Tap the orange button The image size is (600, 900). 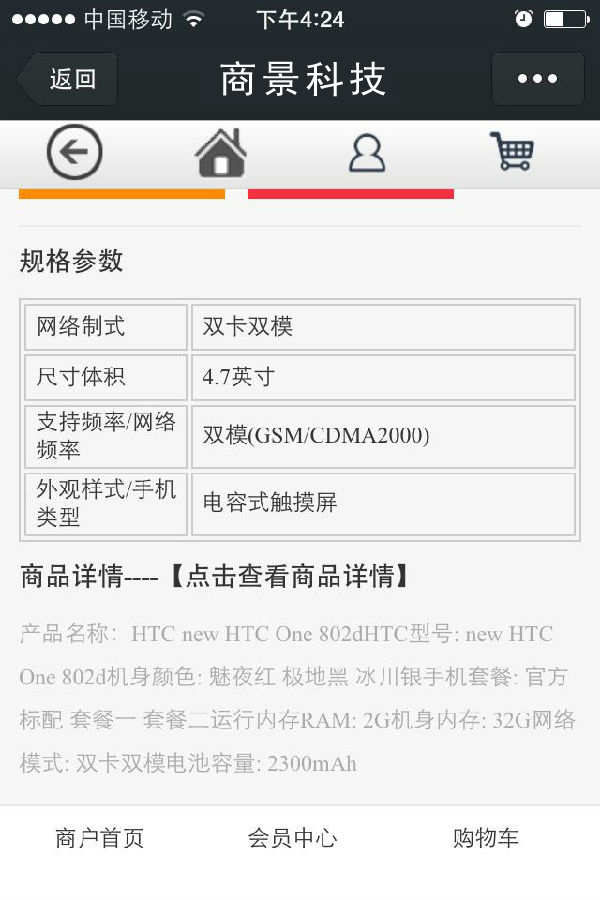click(122, 193)
